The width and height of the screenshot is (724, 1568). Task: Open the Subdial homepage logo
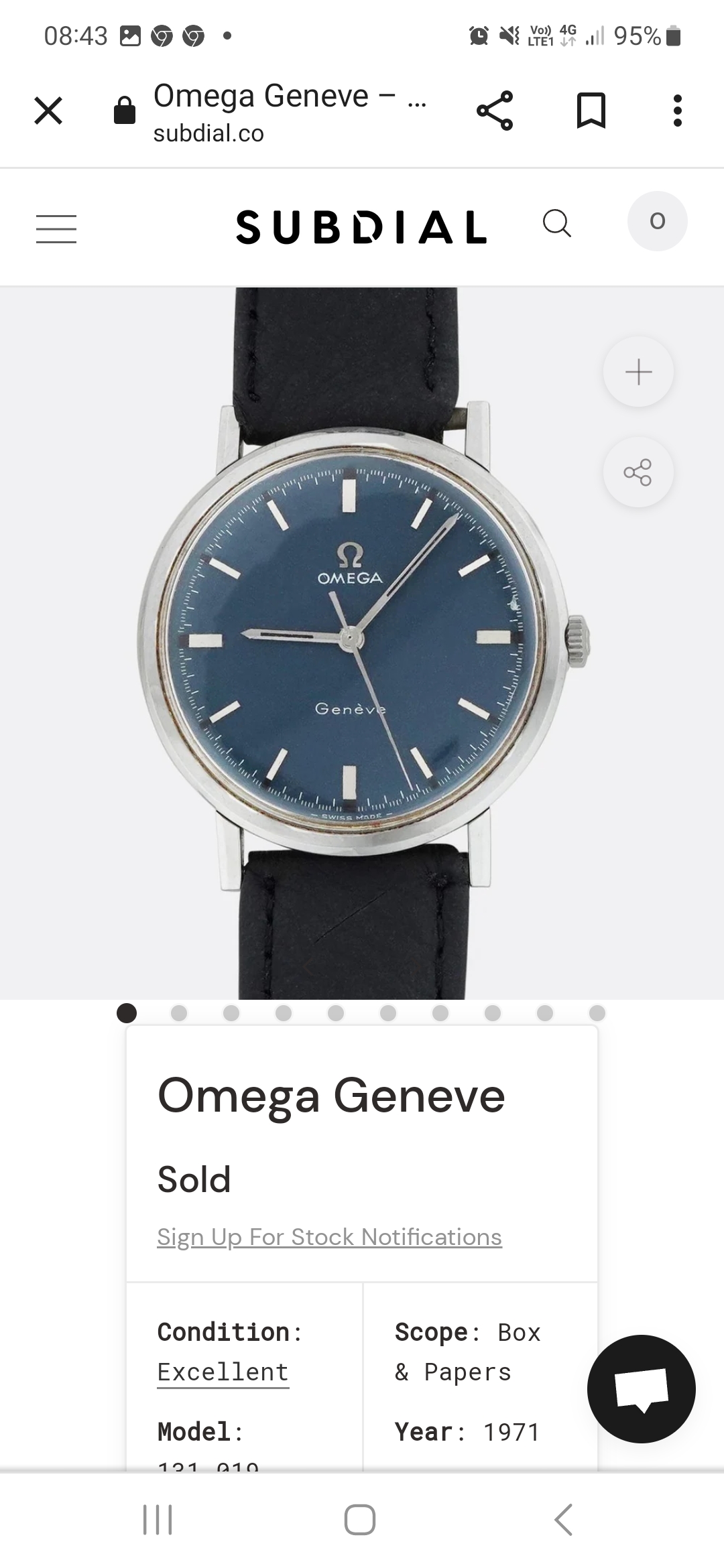pos(361,226)
